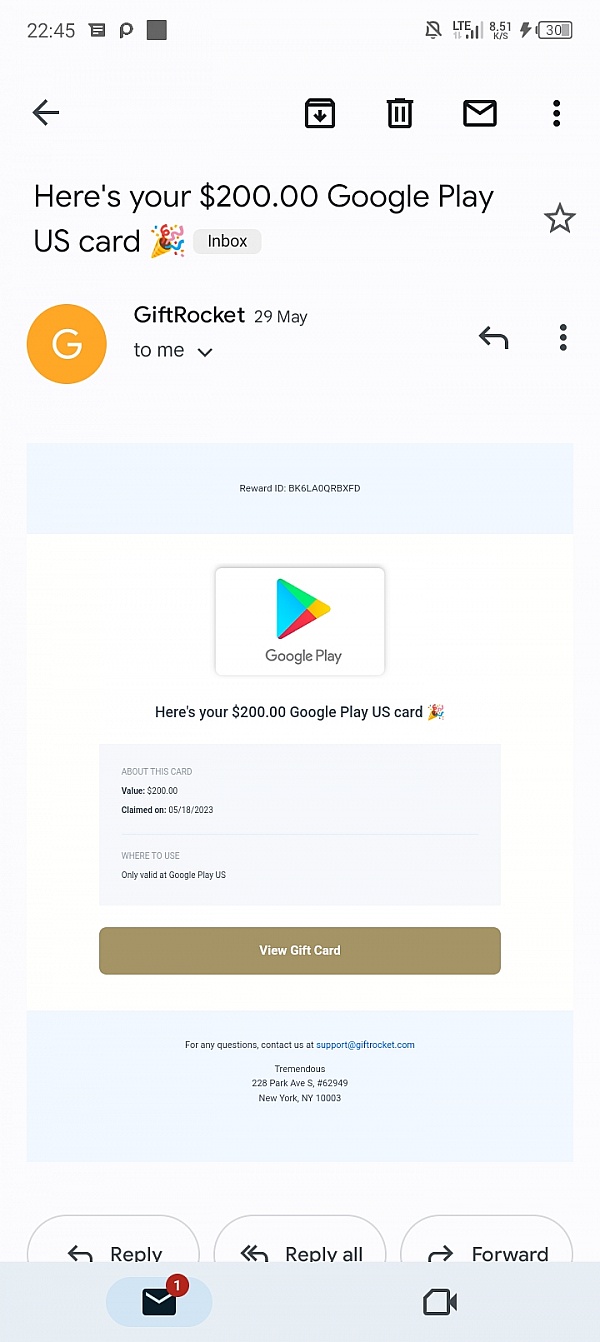Open the support@giftrocket.com email link
Viewport: 600px width, 1342px height.
tap(365, 1045)
